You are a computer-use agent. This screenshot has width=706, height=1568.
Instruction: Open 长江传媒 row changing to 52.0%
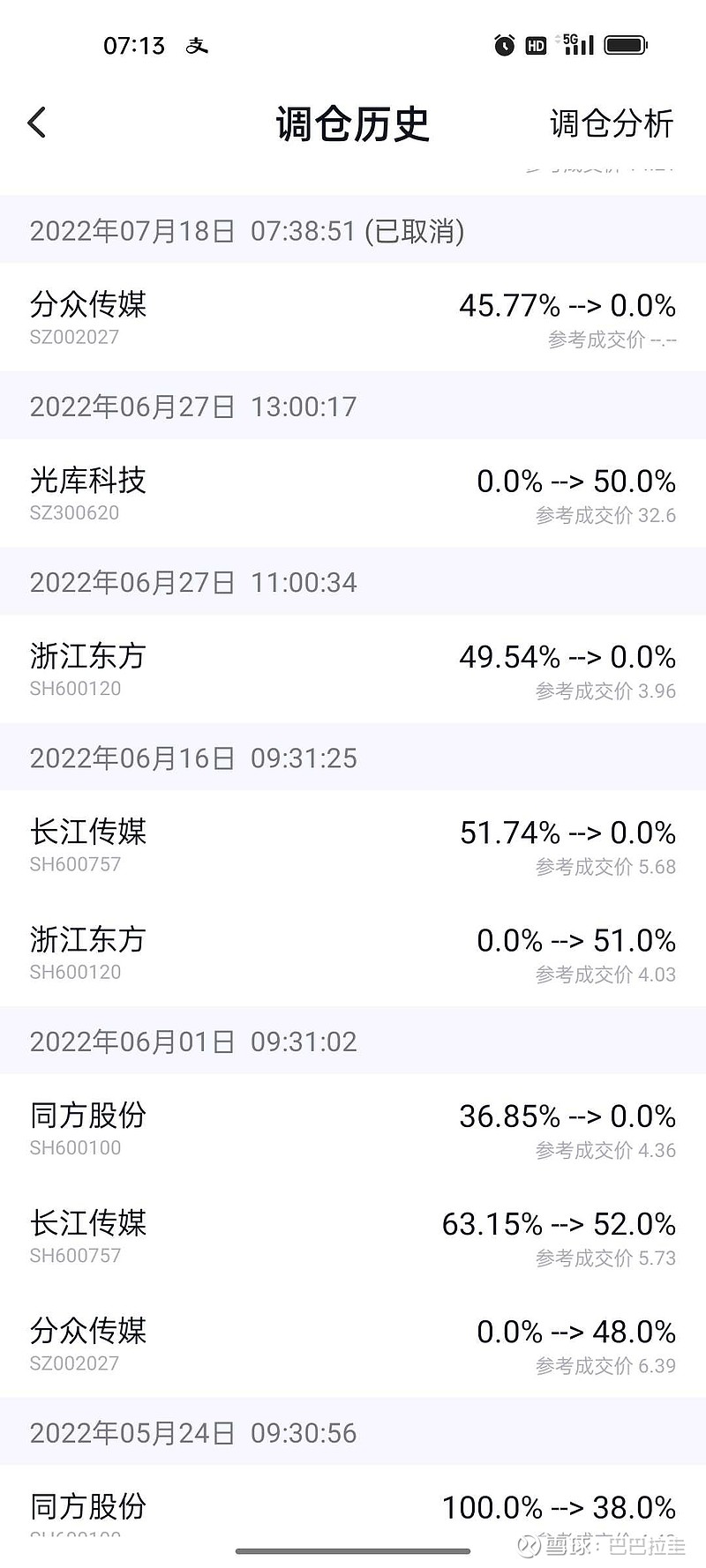(353, 1236)
